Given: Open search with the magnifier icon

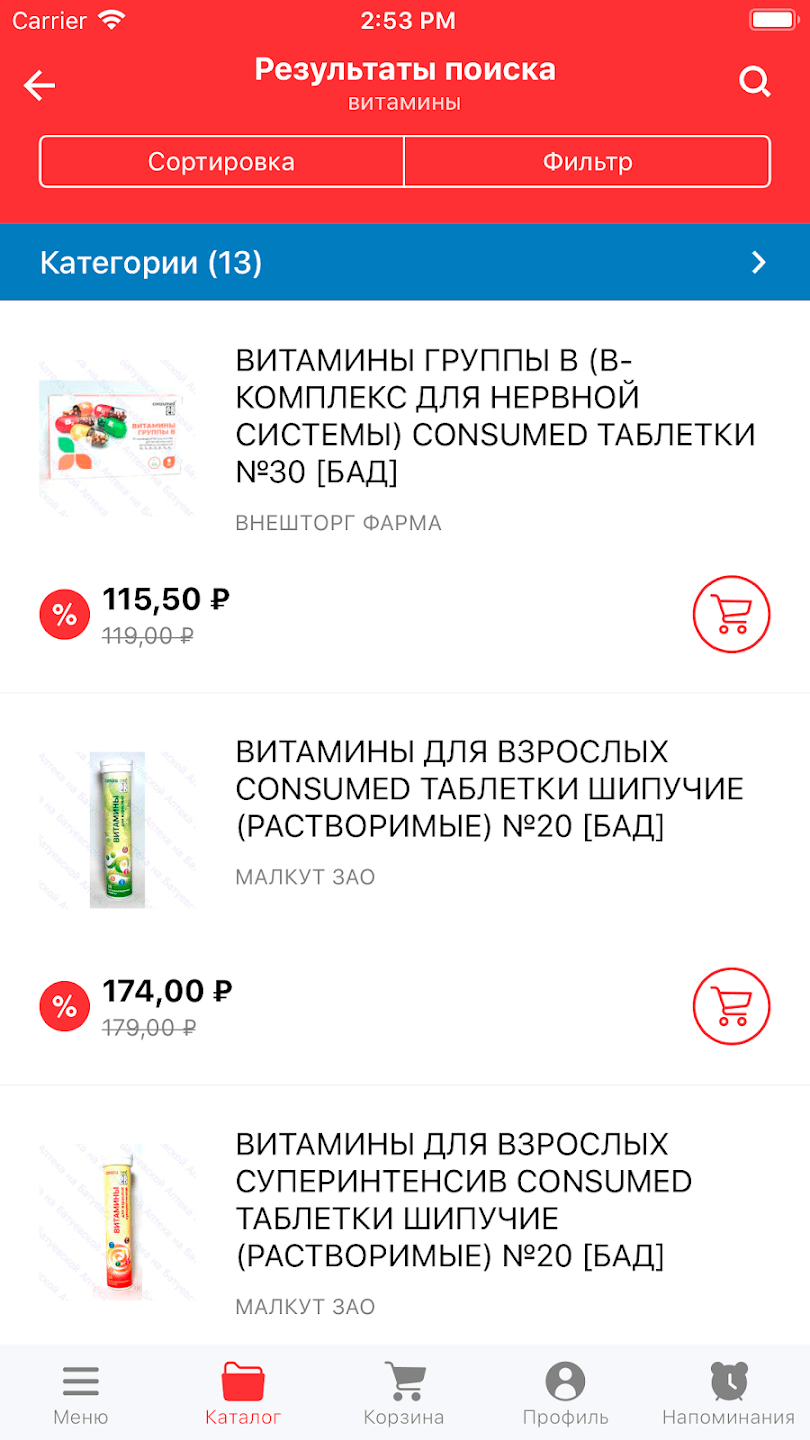Looking at the screenshot, I should click(x=755, y=82).
